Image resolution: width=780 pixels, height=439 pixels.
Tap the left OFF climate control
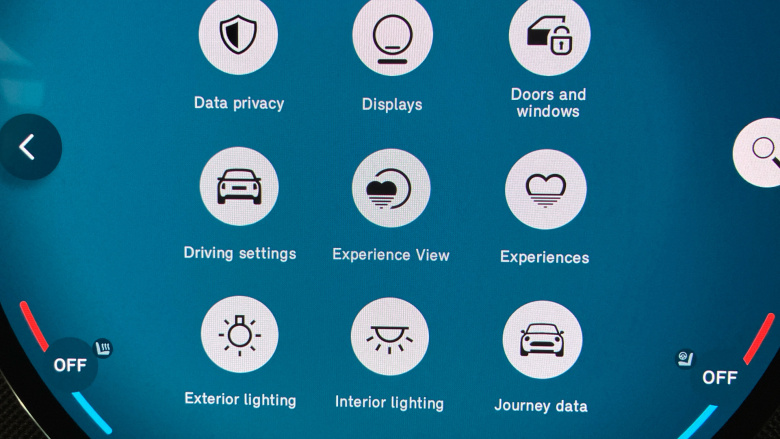pyautogui.click(x=70, y=365)
